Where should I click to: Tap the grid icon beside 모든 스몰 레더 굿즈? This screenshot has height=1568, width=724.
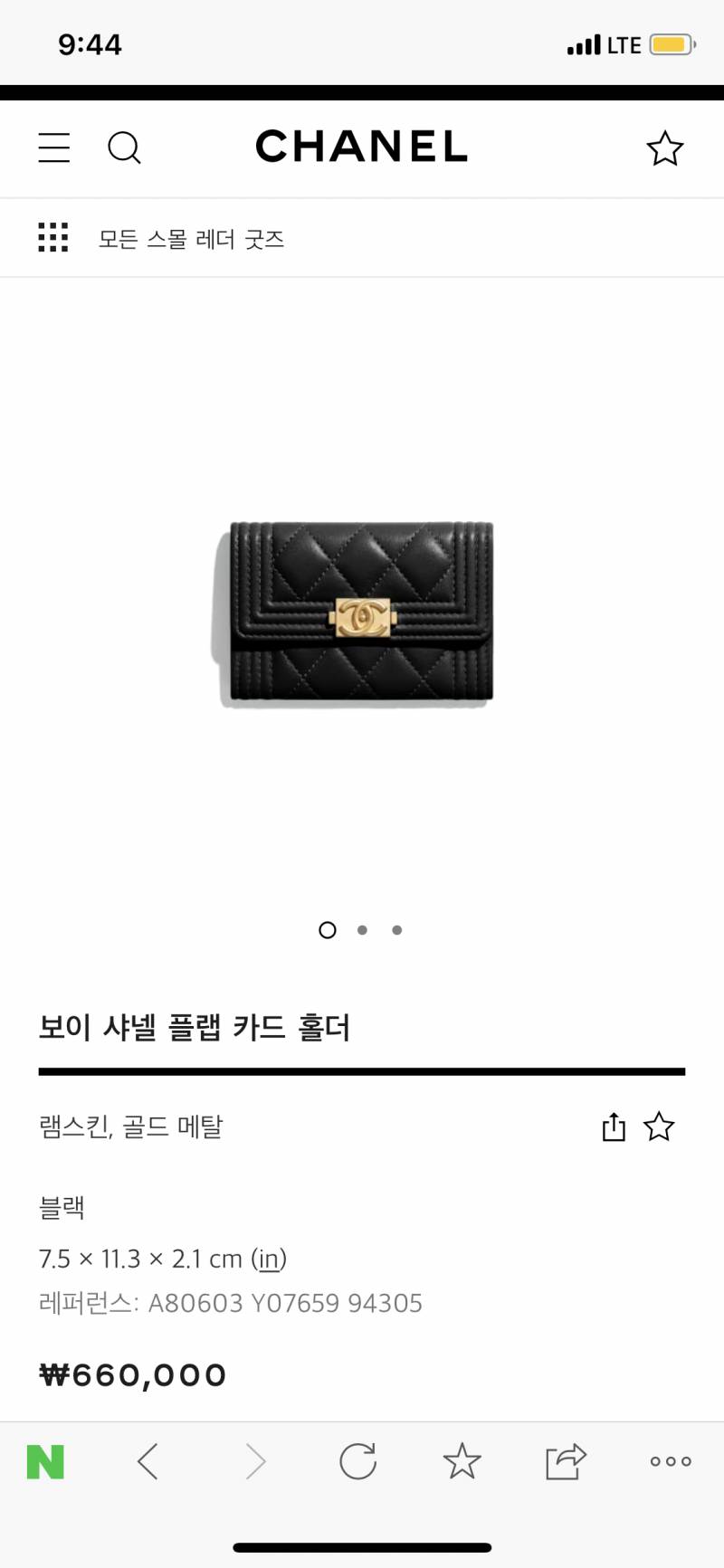point(54,237)
